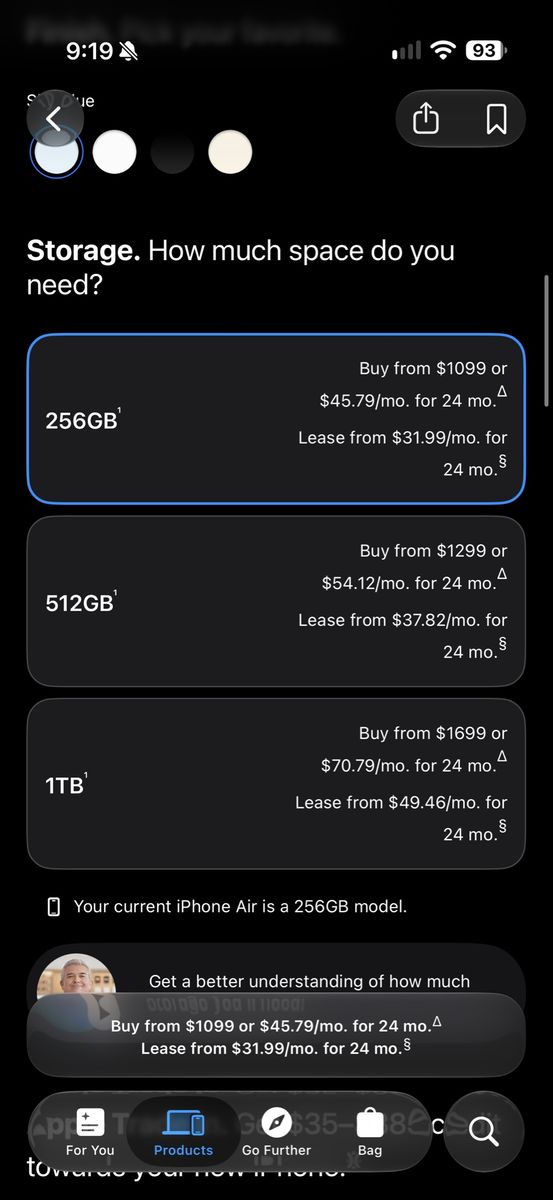Go back using the back arrow
This screenshot has height=1200, width=553.
coord(54,119)
